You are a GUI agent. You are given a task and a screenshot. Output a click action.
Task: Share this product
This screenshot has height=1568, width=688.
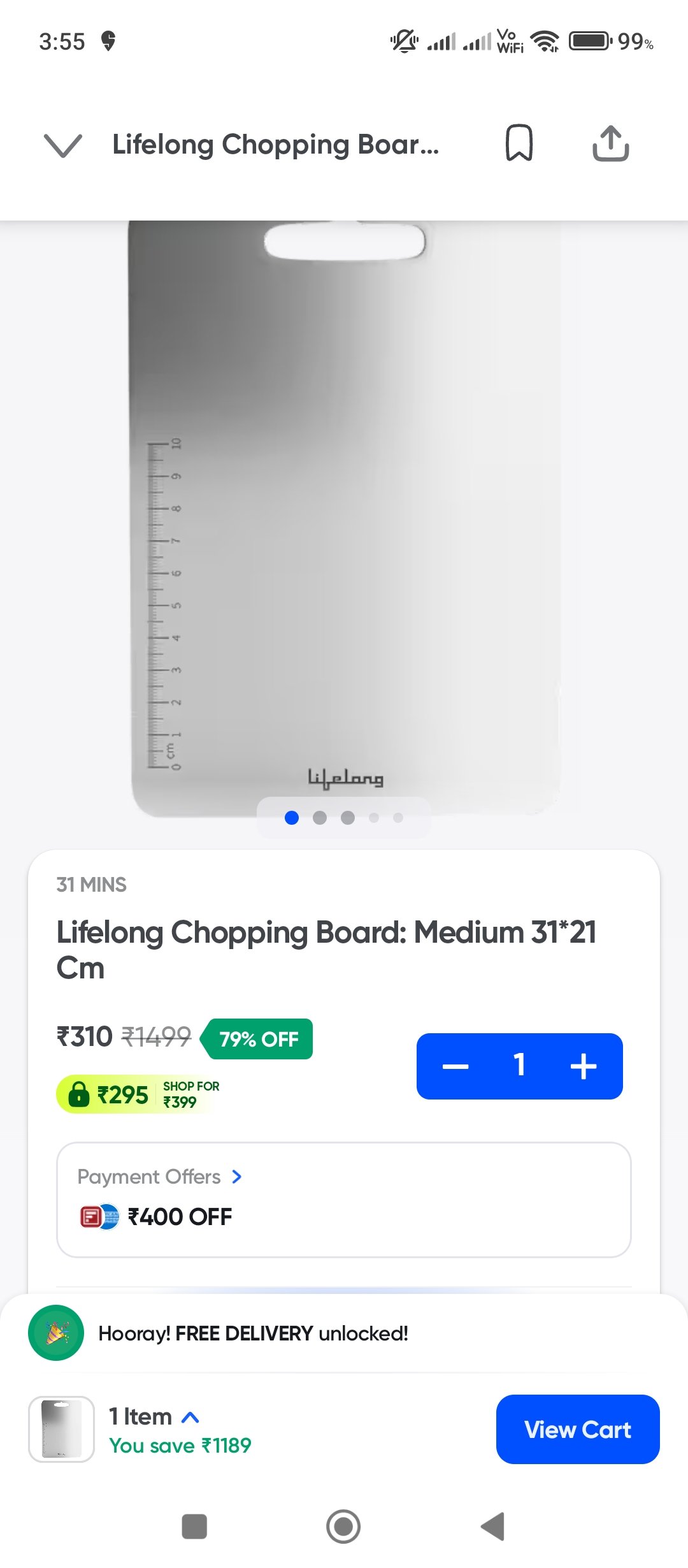tap(610, 143)
